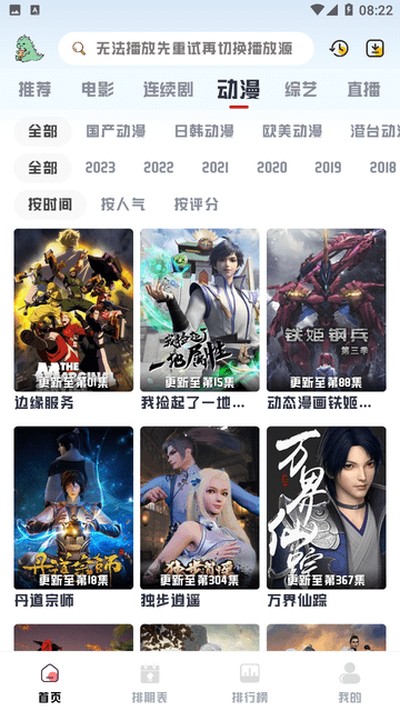Switch to the 连续剧 tab
400x711 pixels.
coord(168,89)
